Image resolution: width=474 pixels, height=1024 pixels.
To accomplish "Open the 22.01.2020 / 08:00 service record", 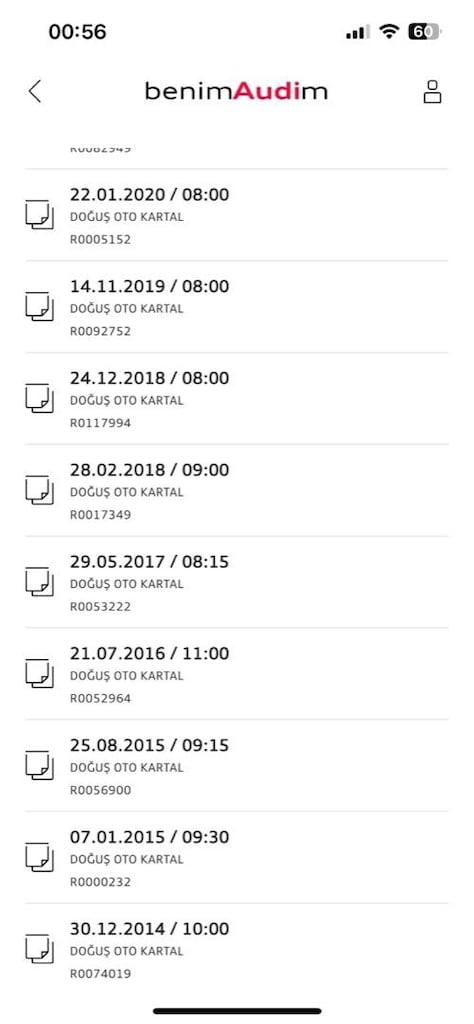I will 236,216.
